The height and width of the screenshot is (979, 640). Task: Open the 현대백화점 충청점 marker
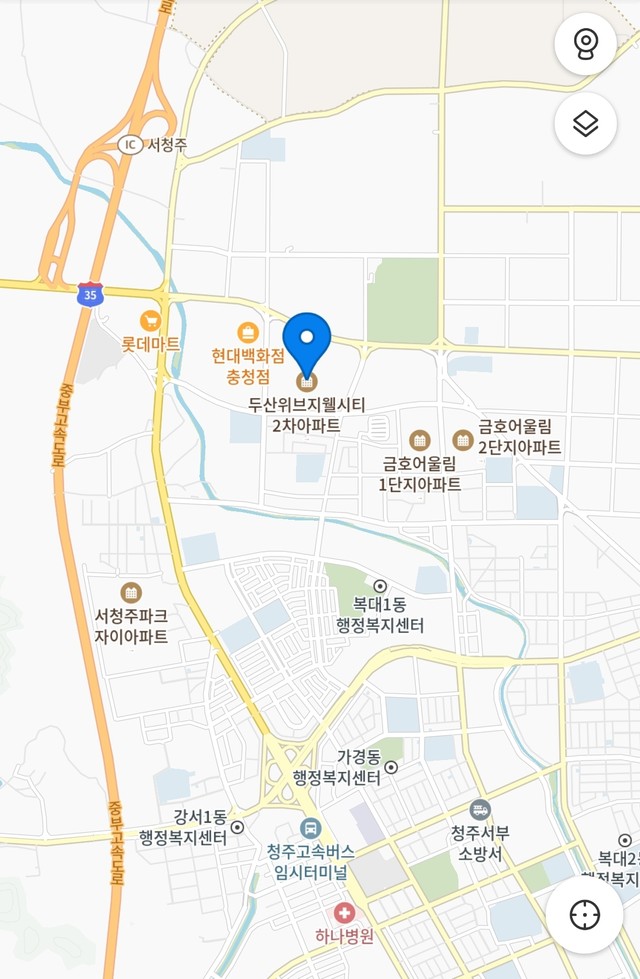point(247,332)
